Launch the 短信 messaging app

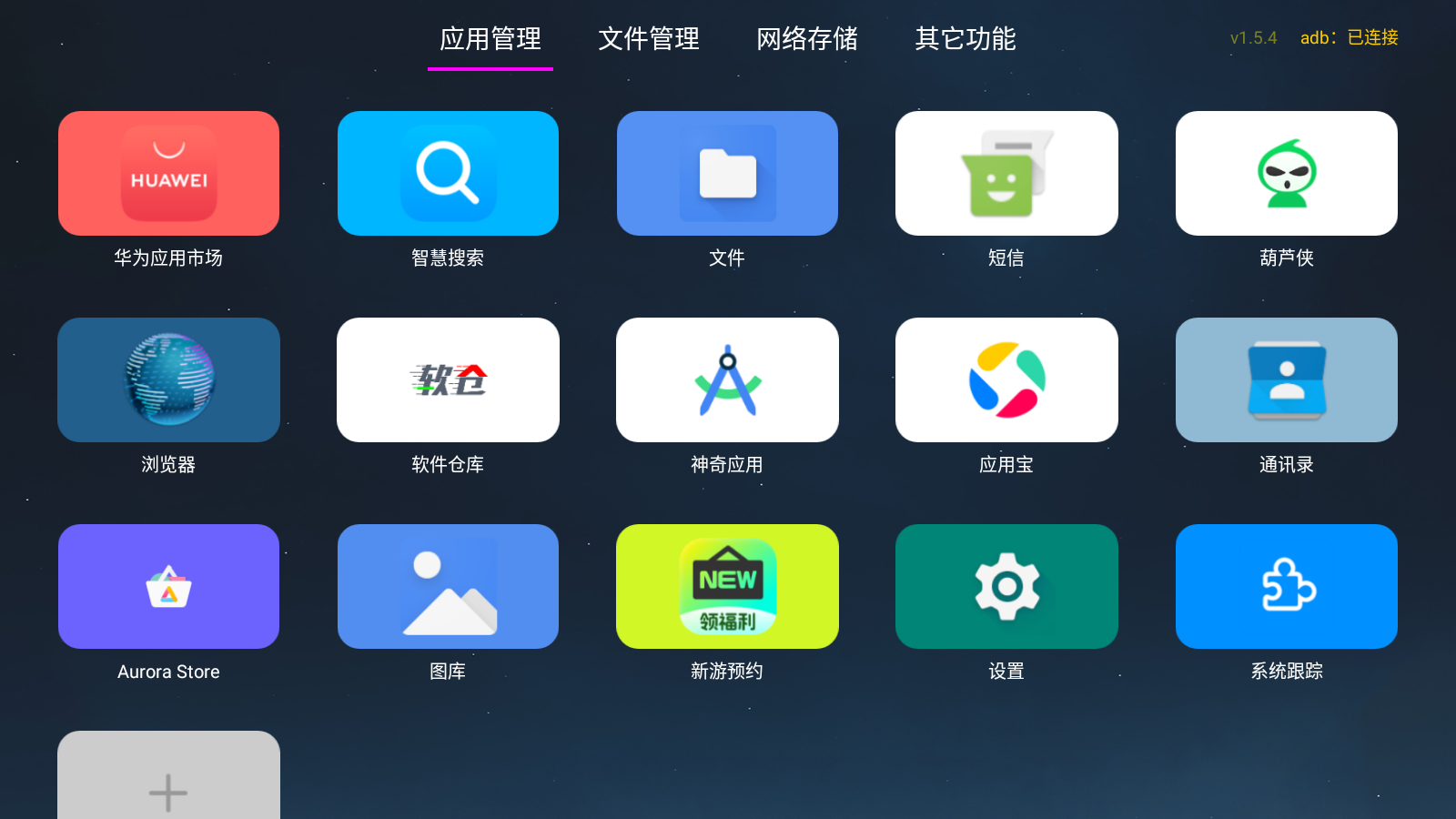click(1006, 174)
